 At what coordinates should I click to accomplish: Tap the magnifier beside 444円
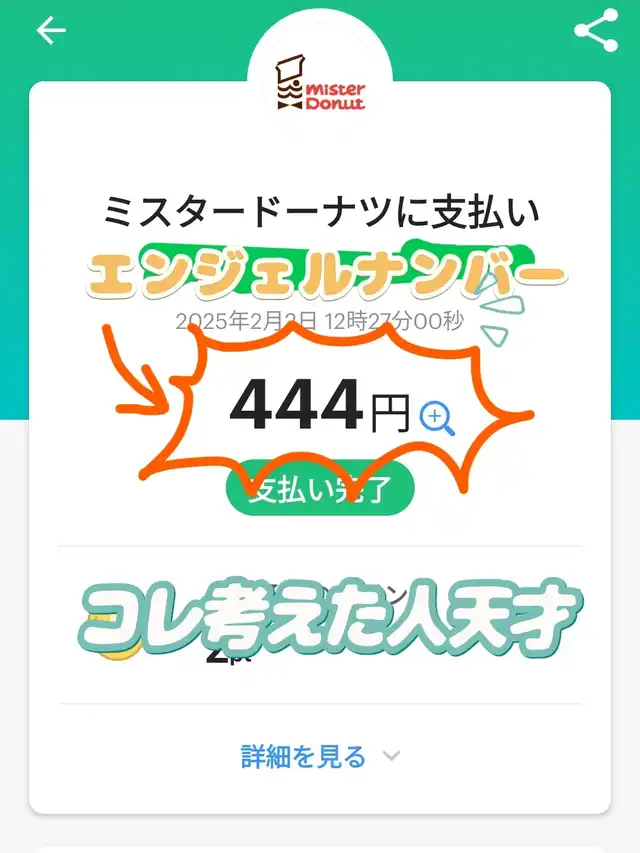coord(437,418)
